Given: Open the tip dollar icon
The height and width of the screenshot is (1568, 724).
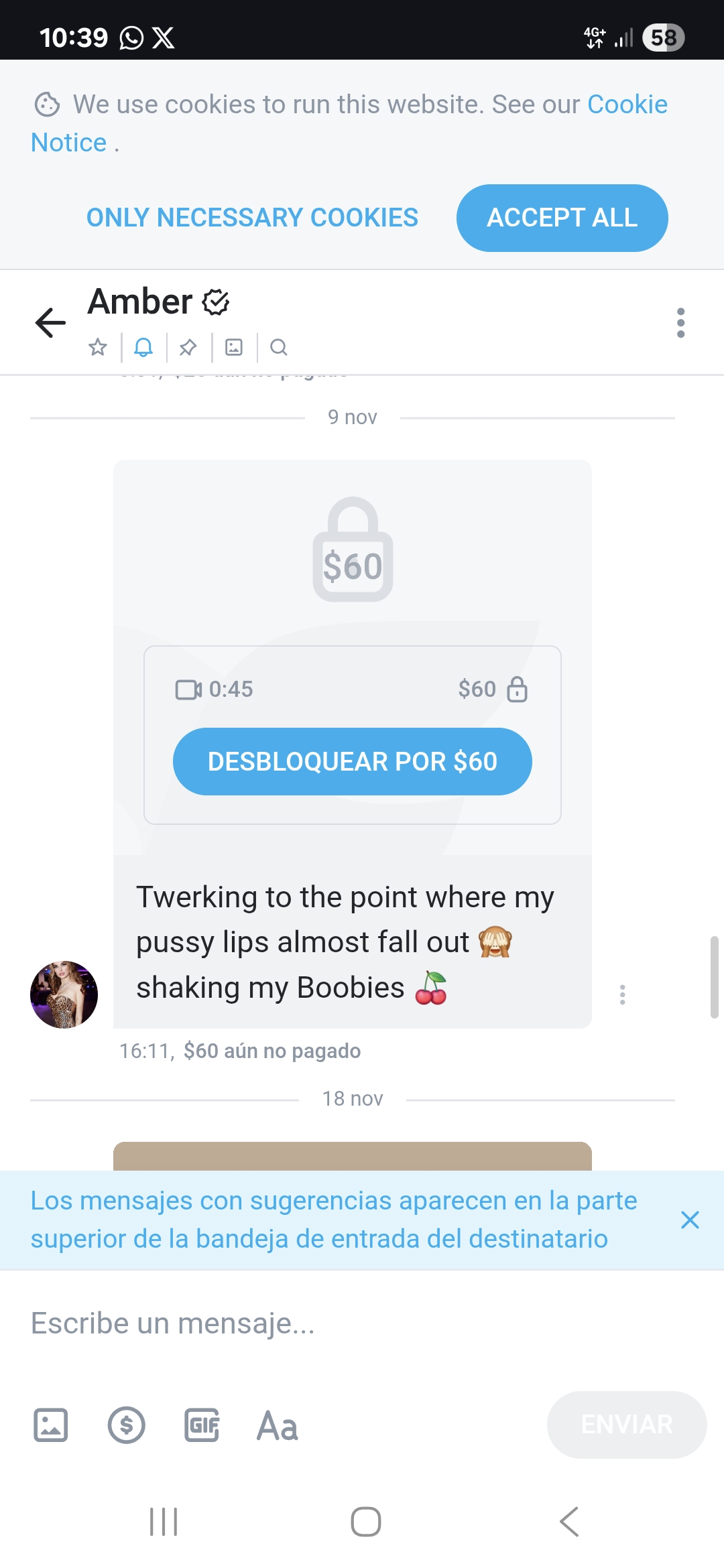Looking at the screenshot, I should 127,1425.
